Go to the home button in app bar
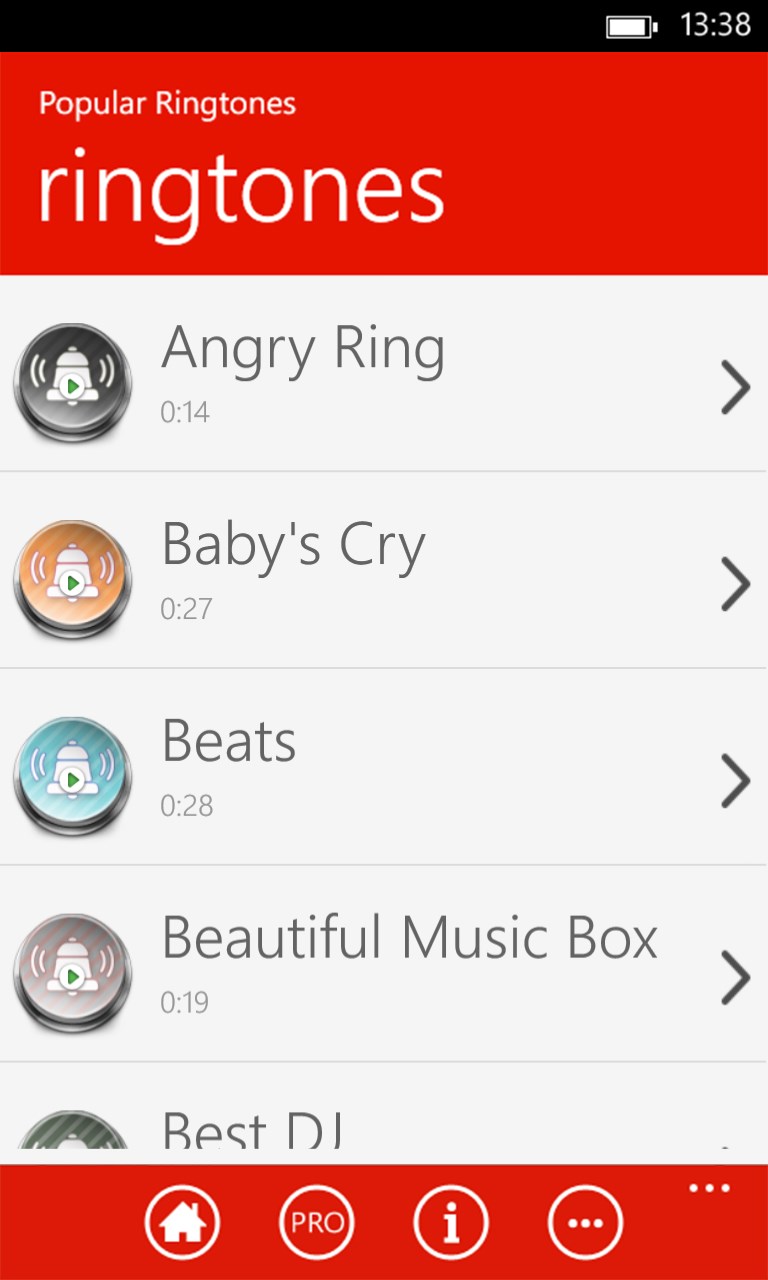Viewport: 768px width, 1280px height. [x=182, y=1222]
